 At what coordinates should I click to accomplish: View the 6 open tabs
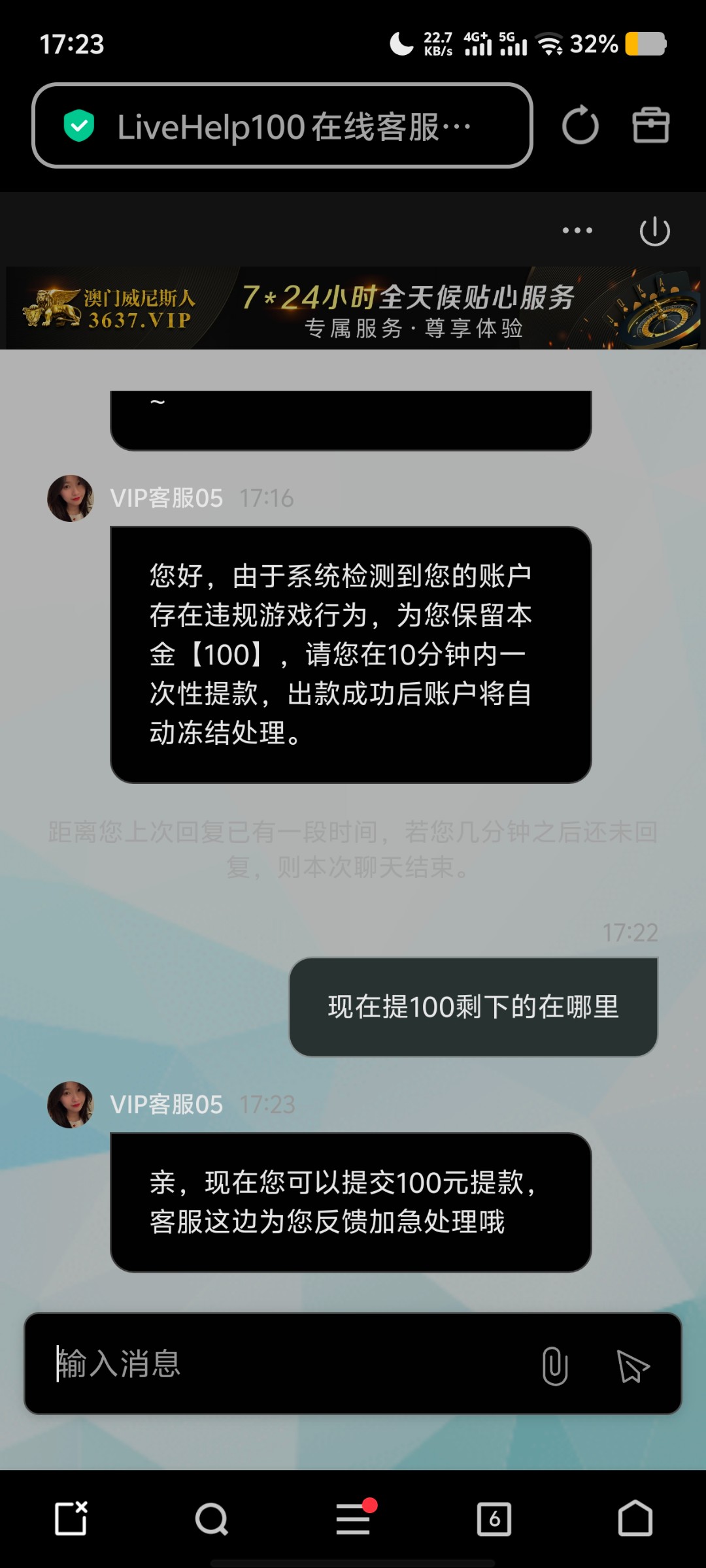tap(494, 1519)
